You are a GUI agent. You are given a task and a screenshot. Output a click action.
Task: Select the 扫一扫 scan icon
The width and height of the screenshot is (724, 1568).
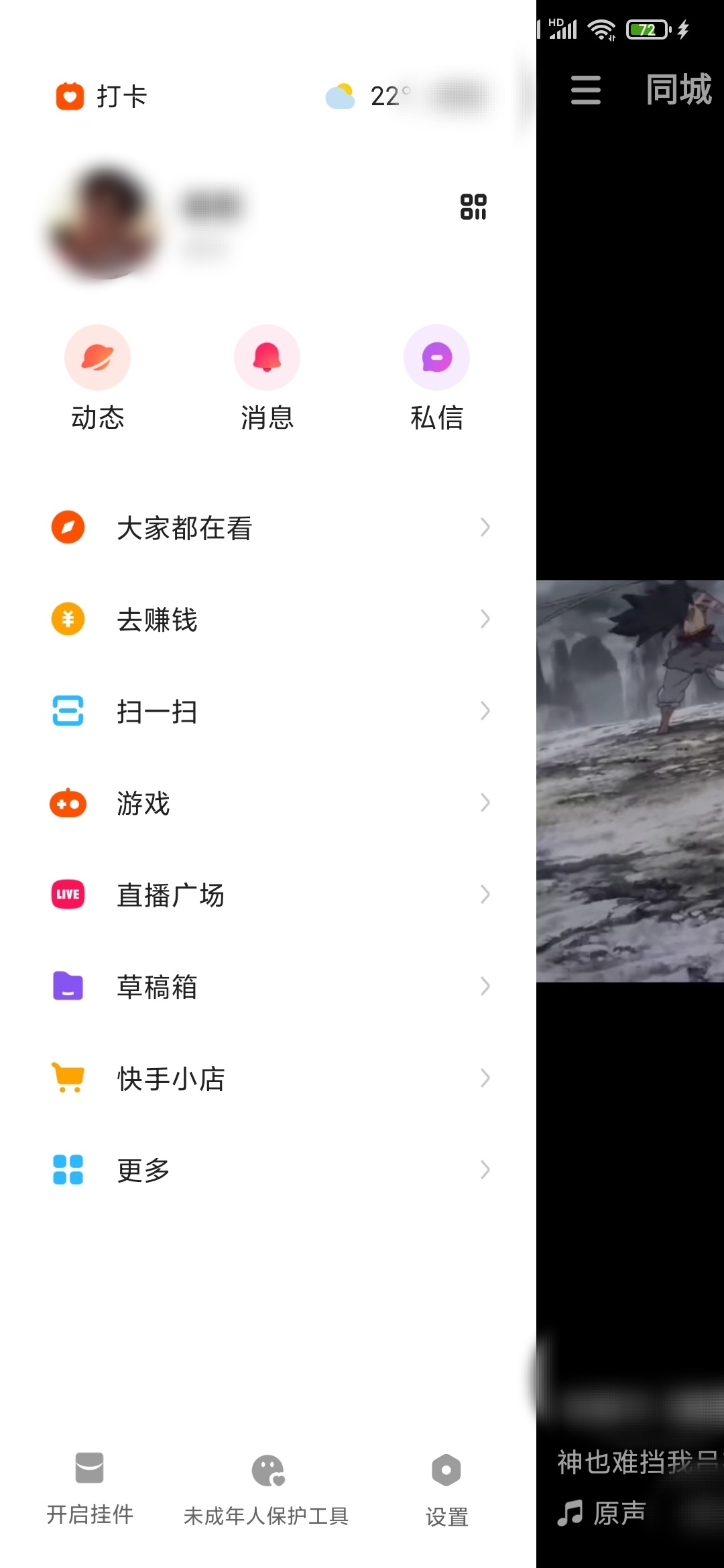point(66,712)
